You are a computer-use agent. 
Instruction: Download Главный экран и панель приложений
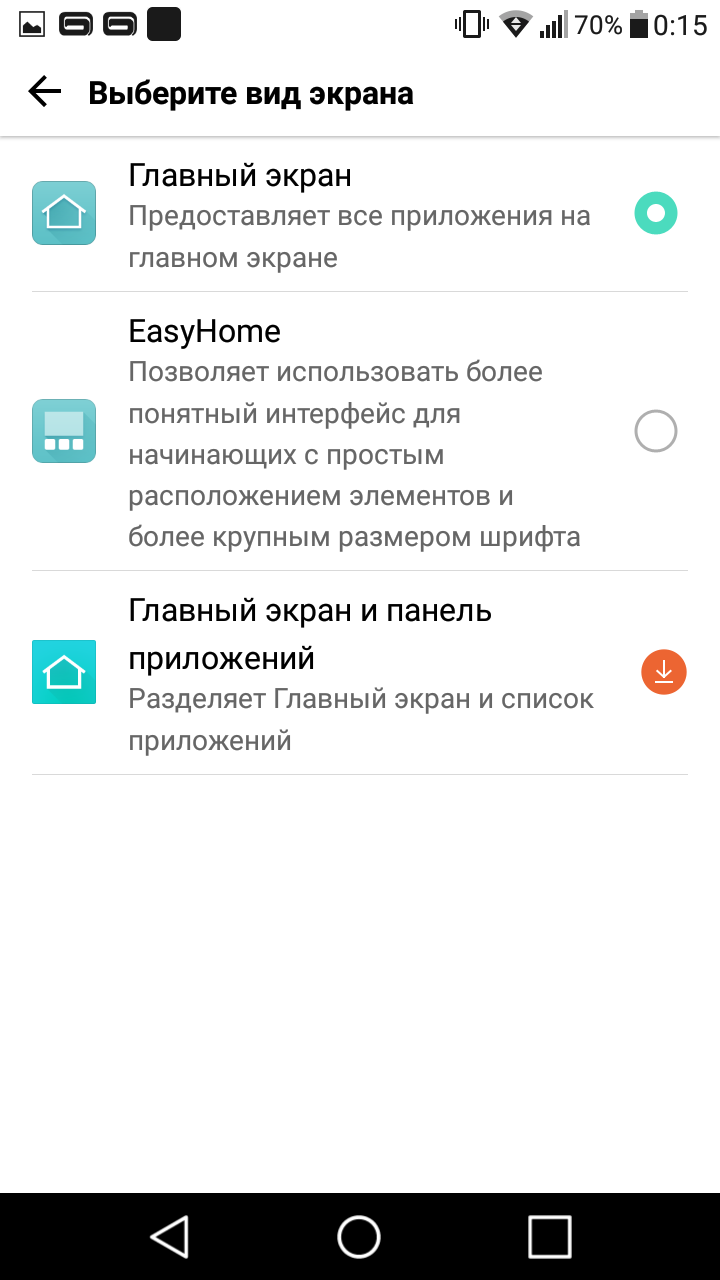(664, 673)
